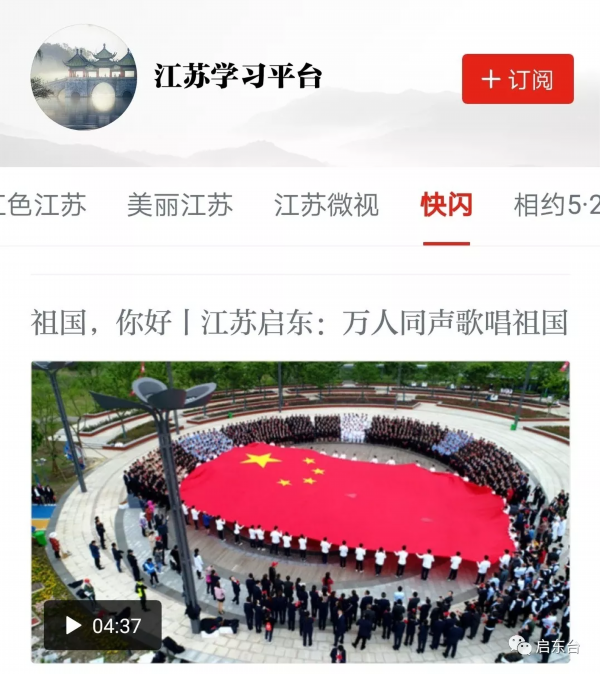Open the article 祖国，你好丨江苏启东
Image resolution: width=600 pixels, height=674 pixels.
tap(300, 323)
